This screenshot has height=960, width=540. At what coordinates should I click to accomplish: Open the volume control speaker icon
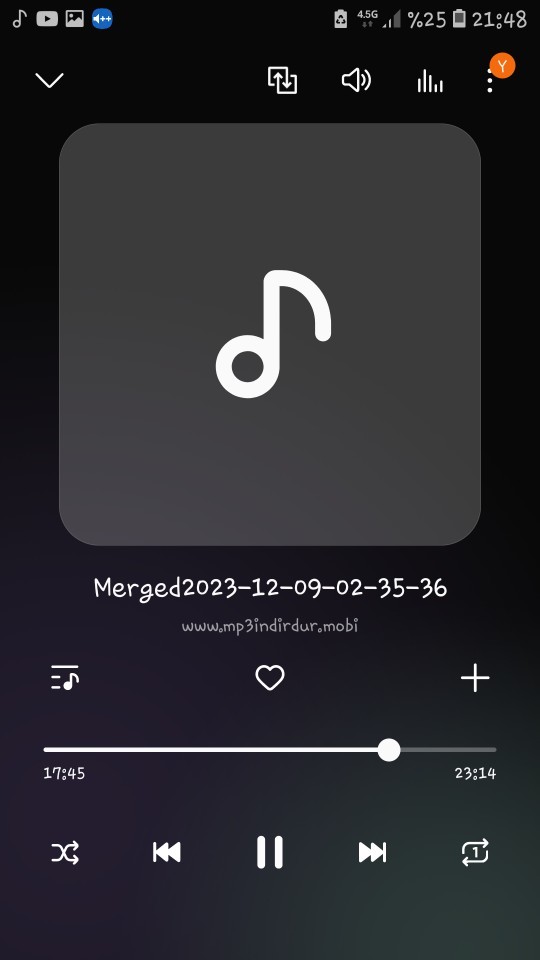(x=356, y=80)
